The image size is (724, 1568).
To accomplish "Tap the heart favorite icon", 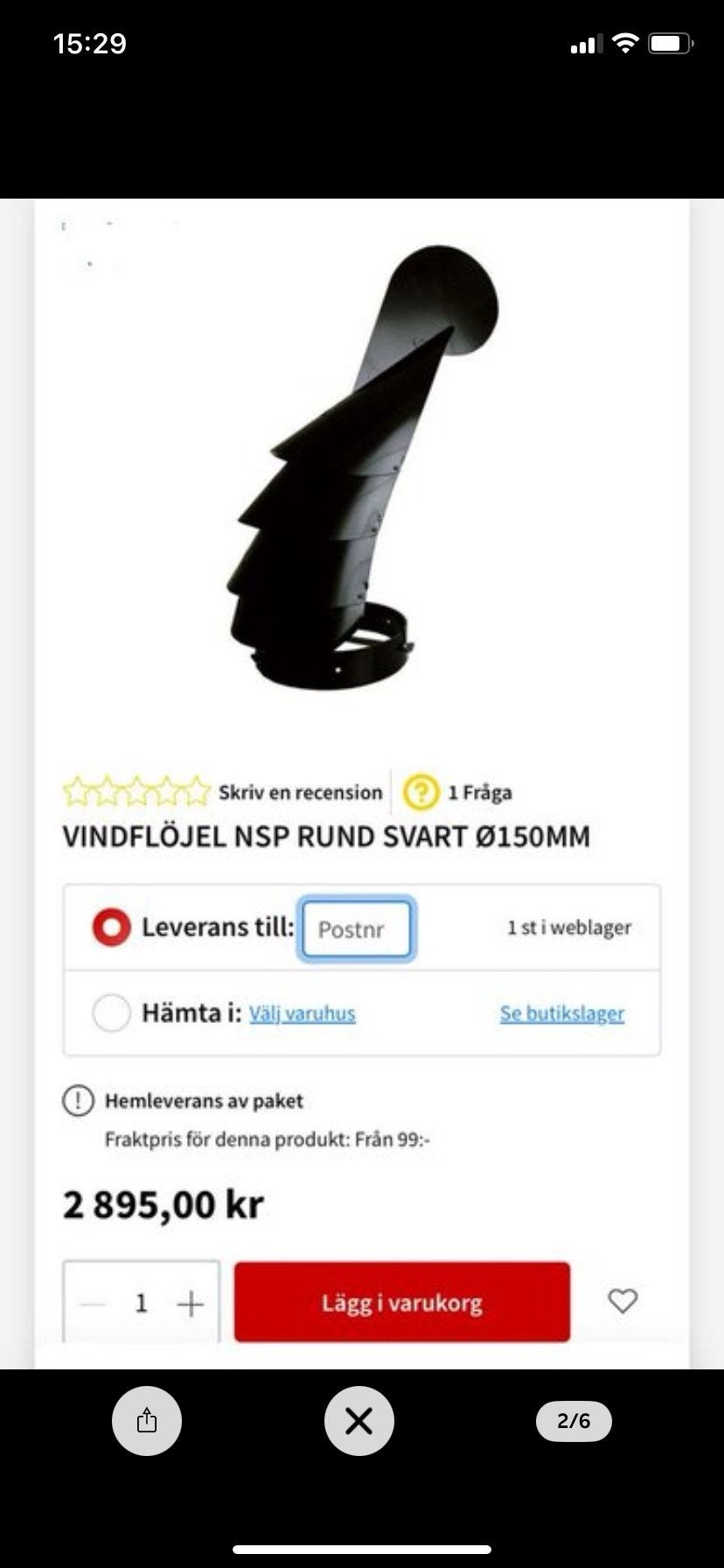I will (x=622, y=1302).
